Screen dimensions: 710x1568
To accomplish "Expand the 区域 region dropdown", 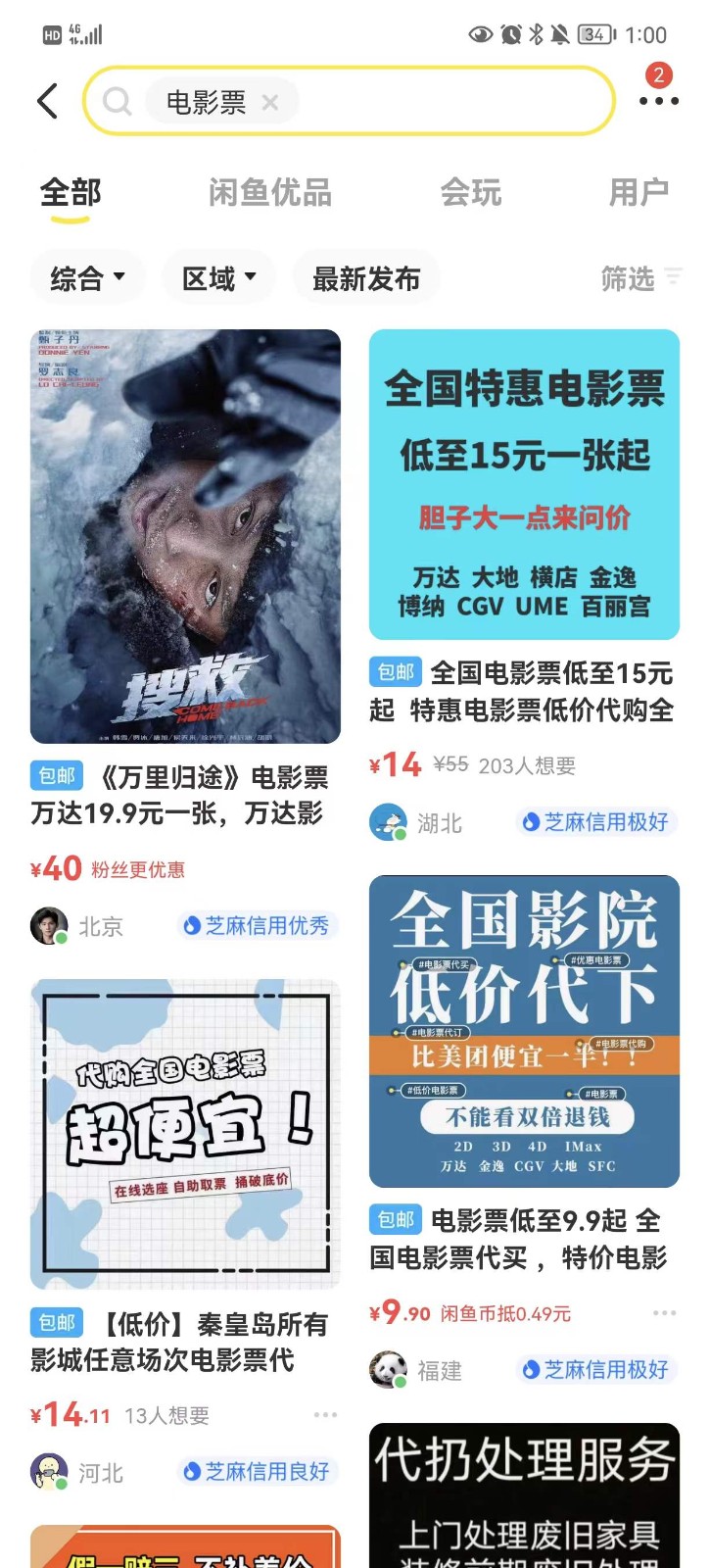I will (219, 279).
